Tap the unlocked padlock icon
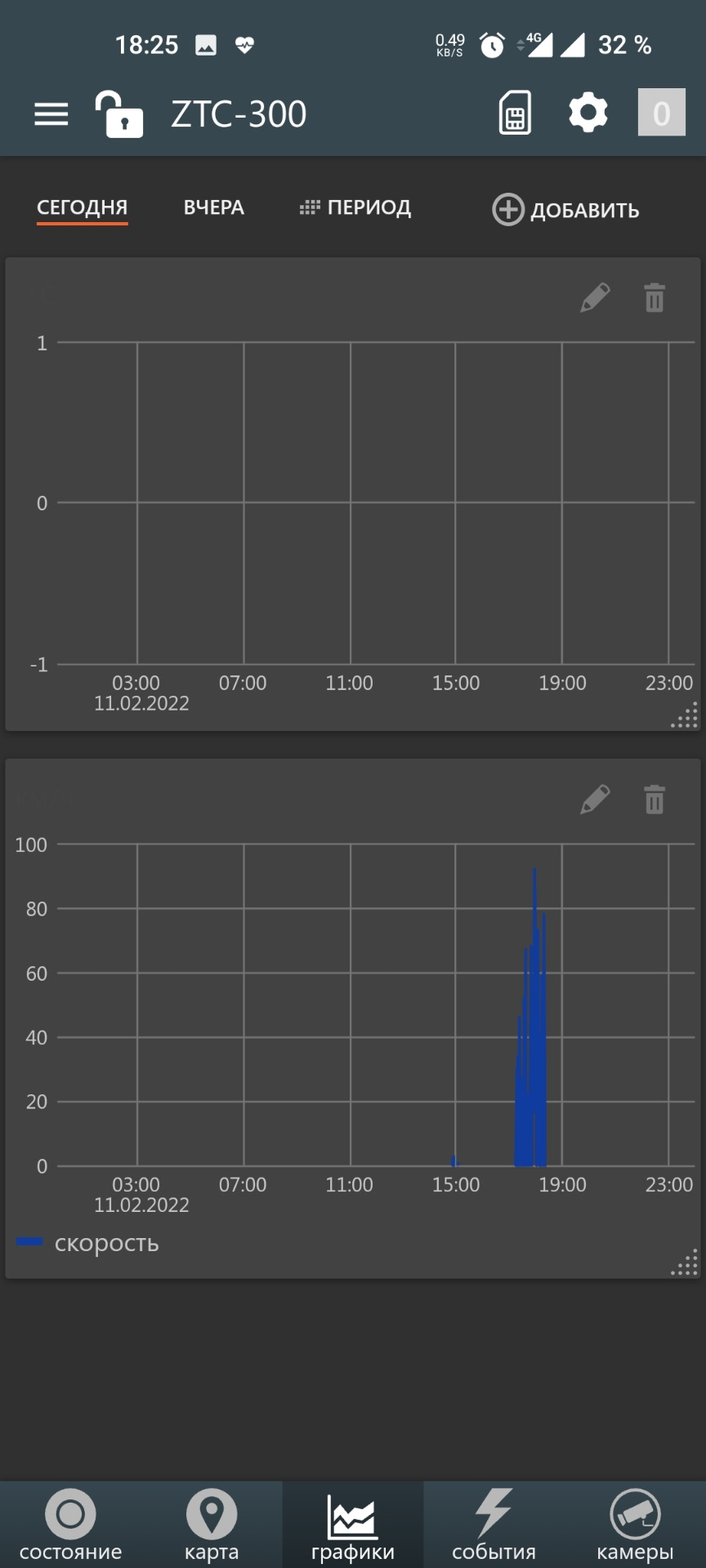The height and width of the screenshot is (1568, 706). click(118, 114)
